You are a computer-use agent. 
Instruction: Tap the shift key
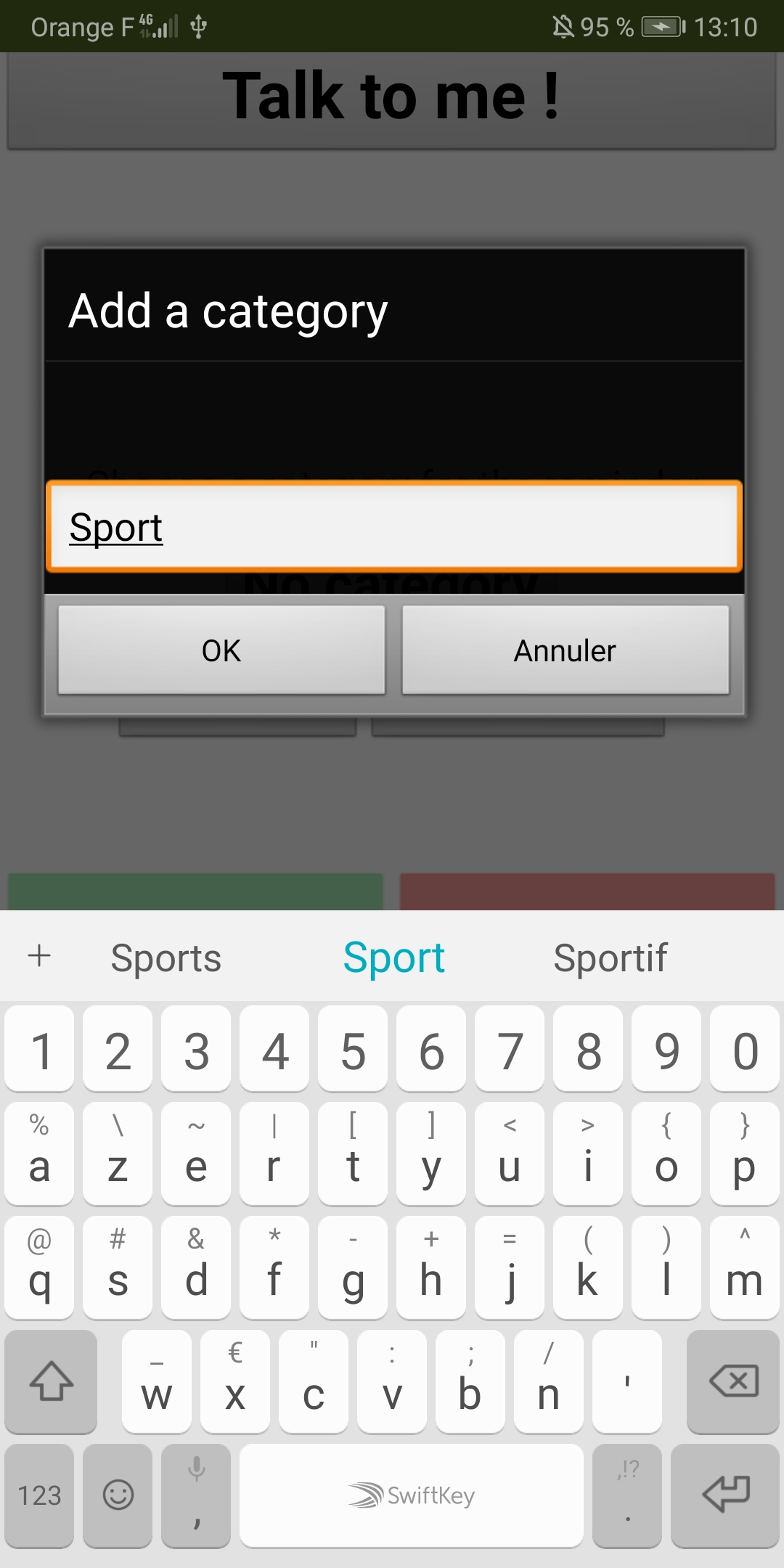point(51,1381)
